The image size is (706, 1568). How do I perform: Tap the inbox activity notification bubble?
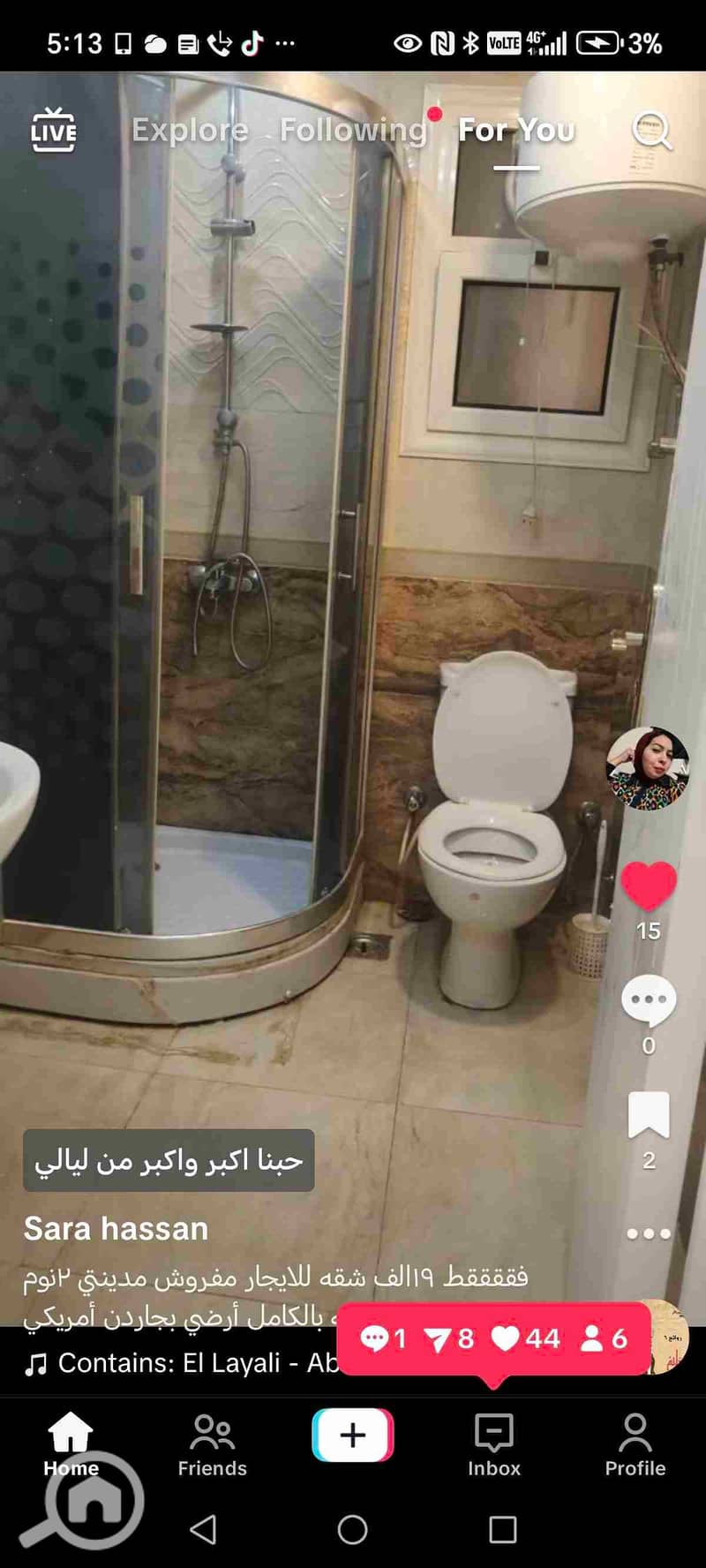[493, 1338]
